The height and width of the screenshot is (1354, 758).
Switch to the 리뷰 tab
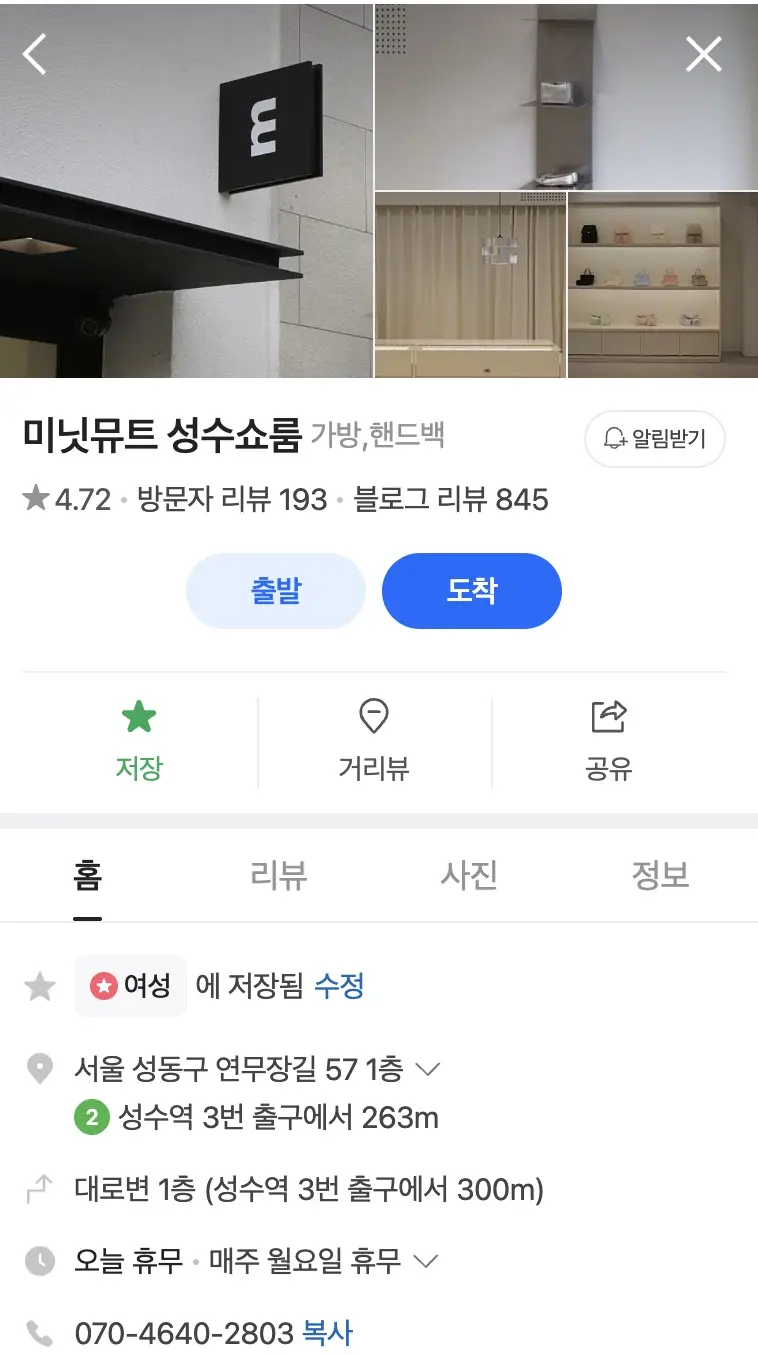click(x=278, y=876)
